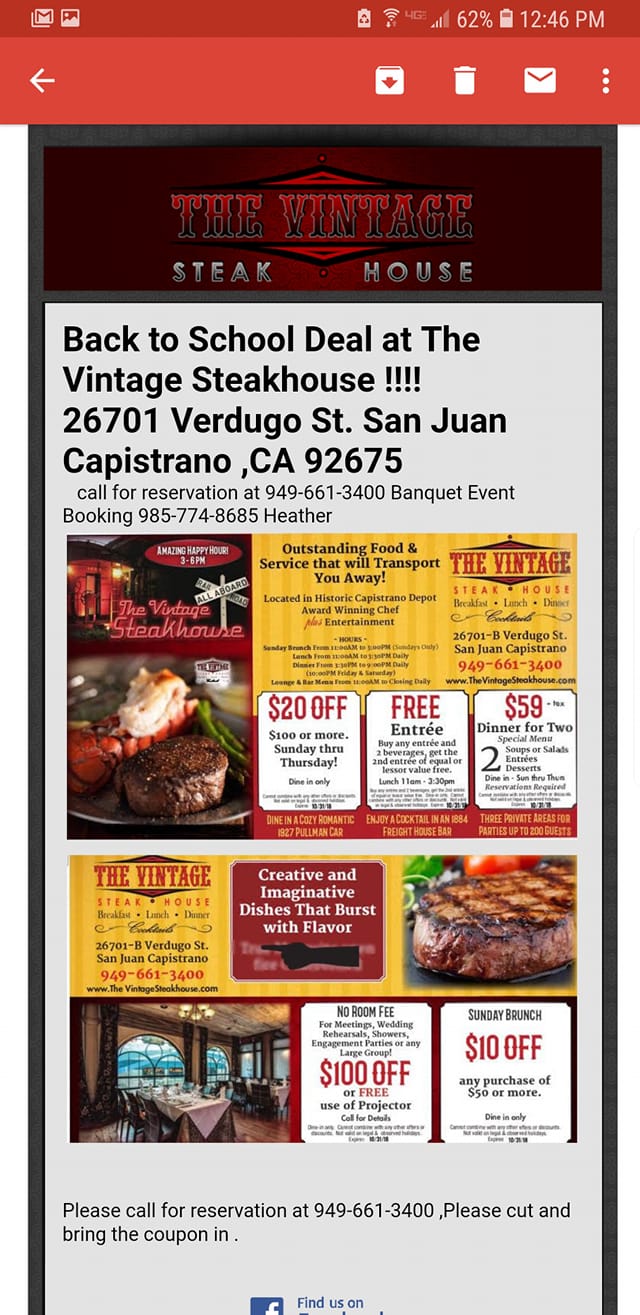Go back to the inbox

[x=42, y=81]
